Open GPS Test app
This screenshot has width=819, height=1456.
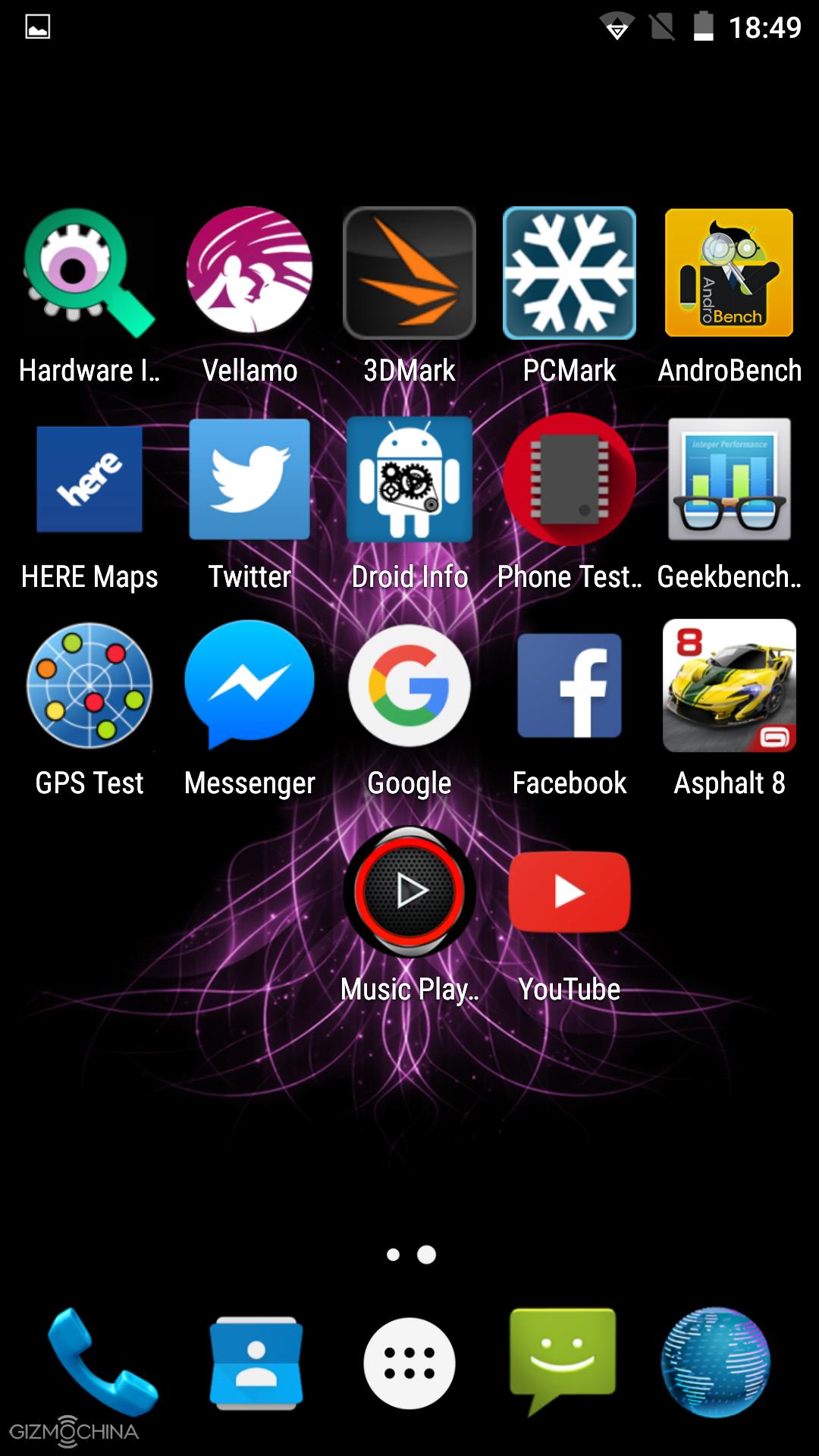[89, 686]
